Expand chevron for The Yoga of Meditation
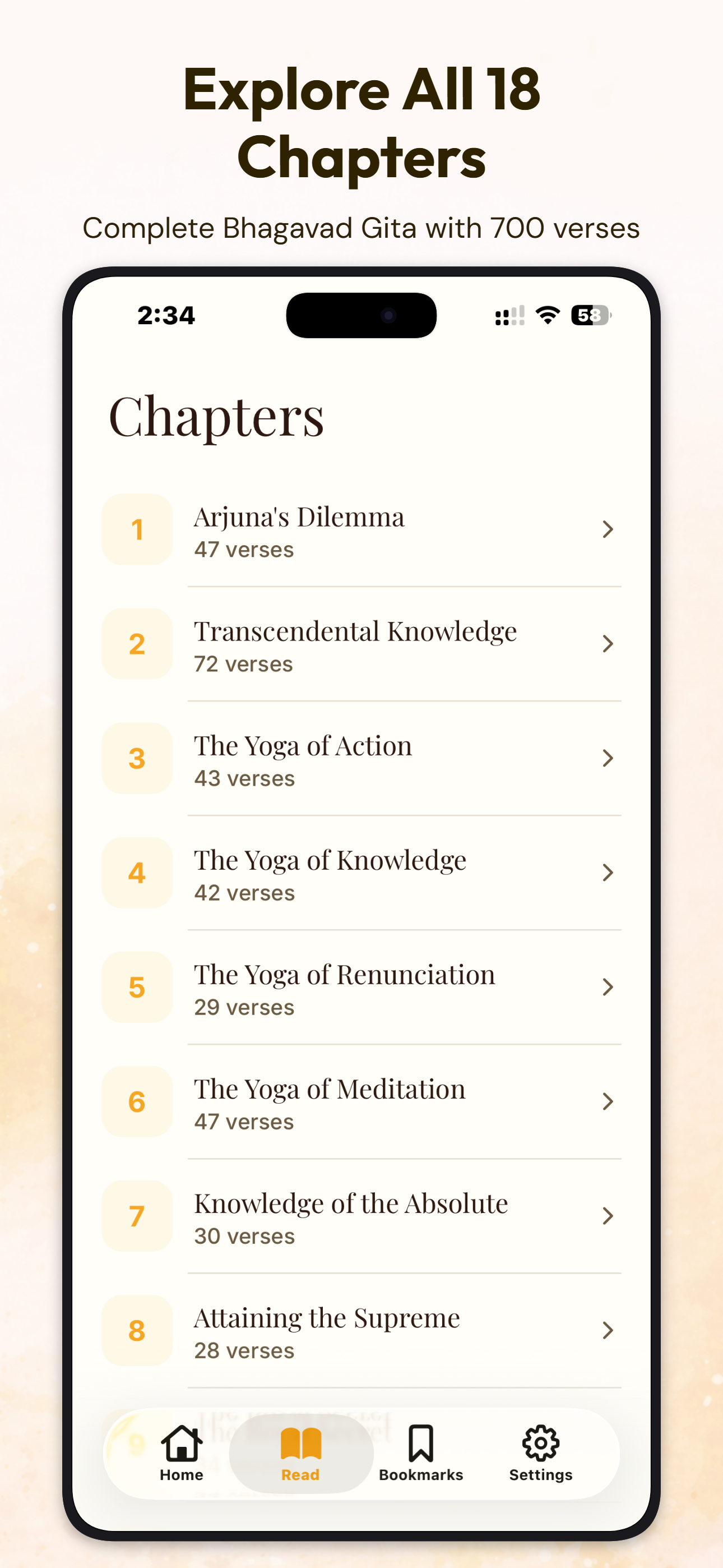 (609, 1102)
